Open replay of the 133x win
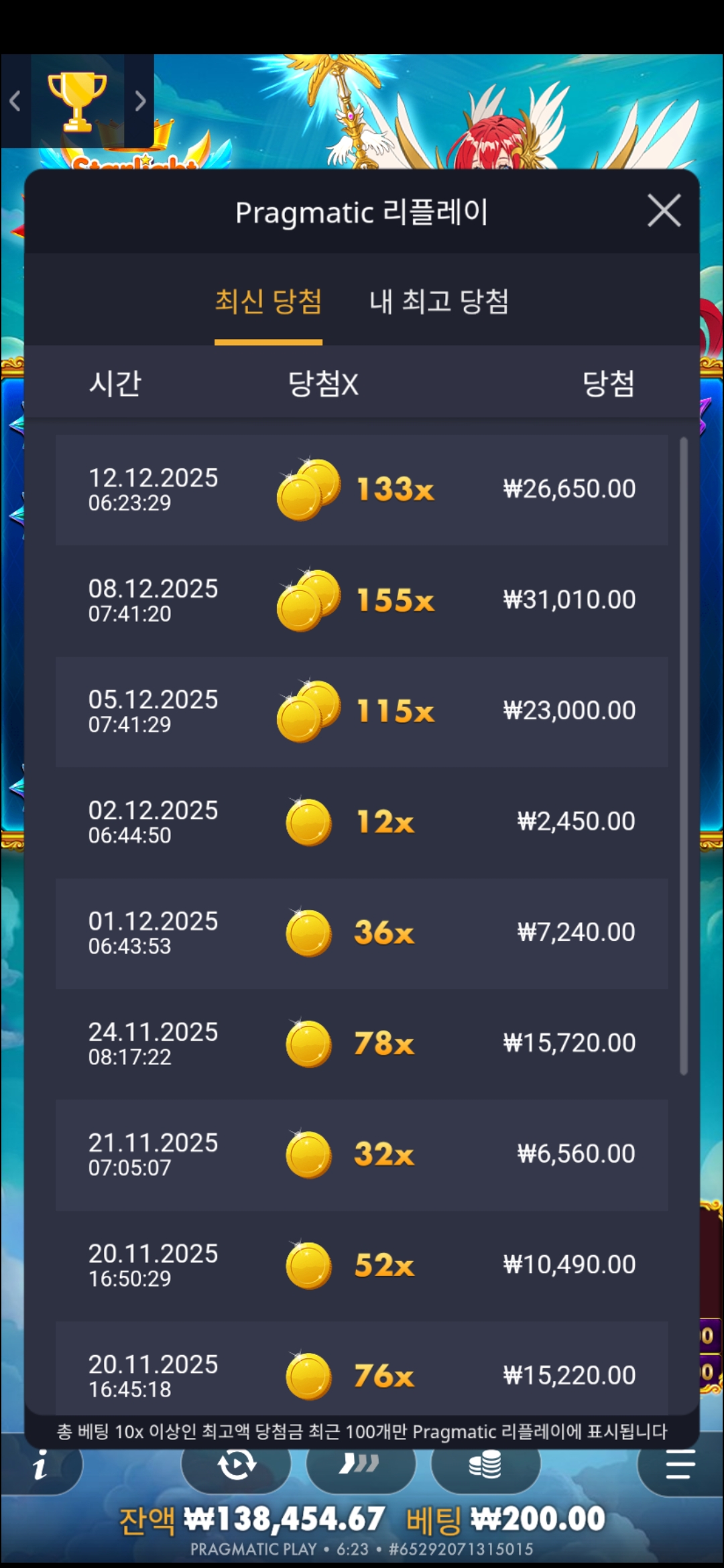The width and height of the screenshot is (724, 1568). pos(361,490)
